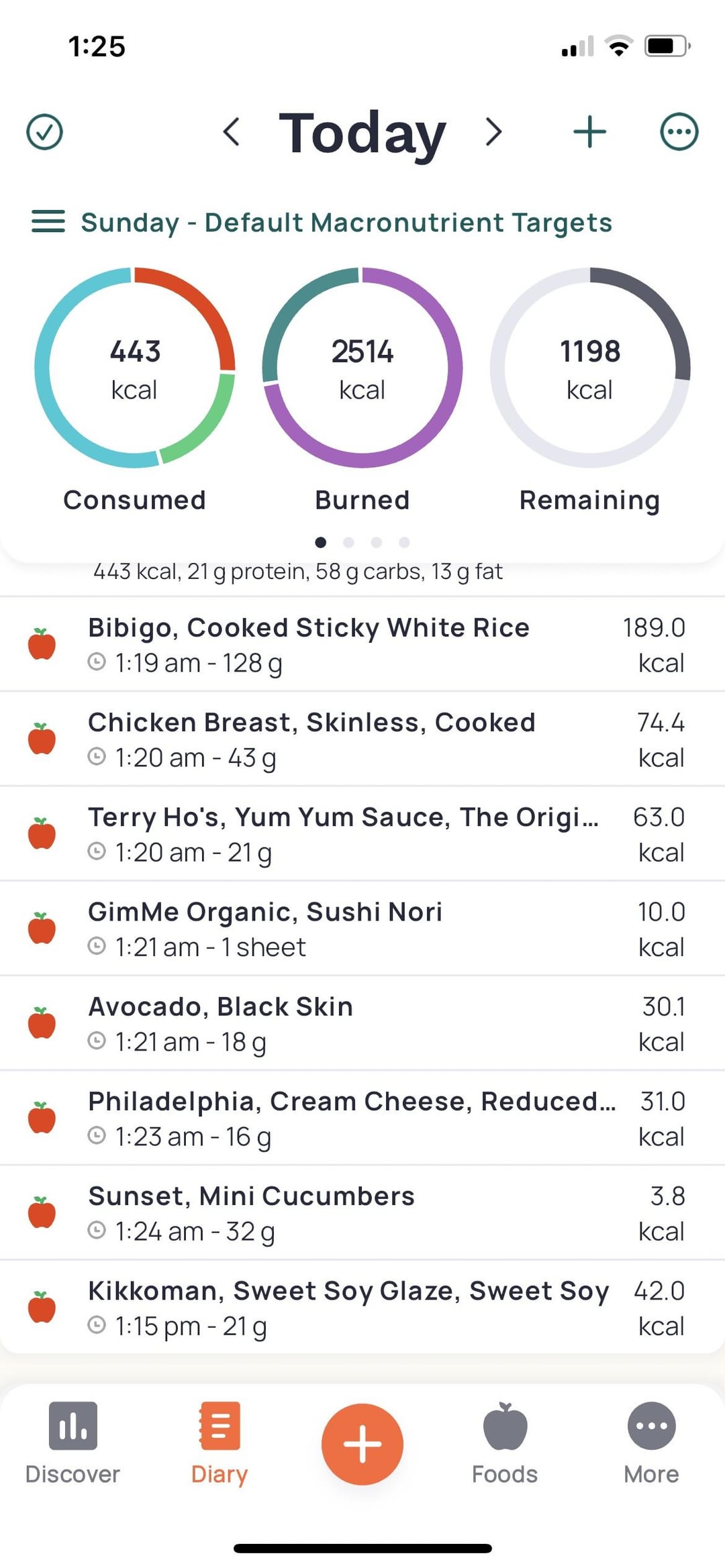Screen dimensions: 725x1568
Task: Go to the next day
Action: click(x=493, y=132)
